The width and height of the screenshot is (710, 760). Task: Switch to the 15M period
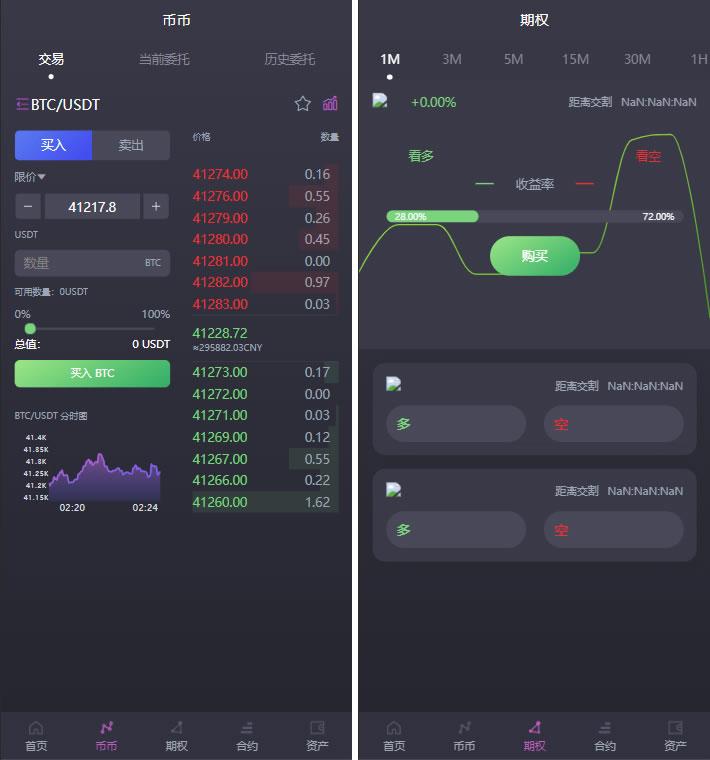coord(575,59)
